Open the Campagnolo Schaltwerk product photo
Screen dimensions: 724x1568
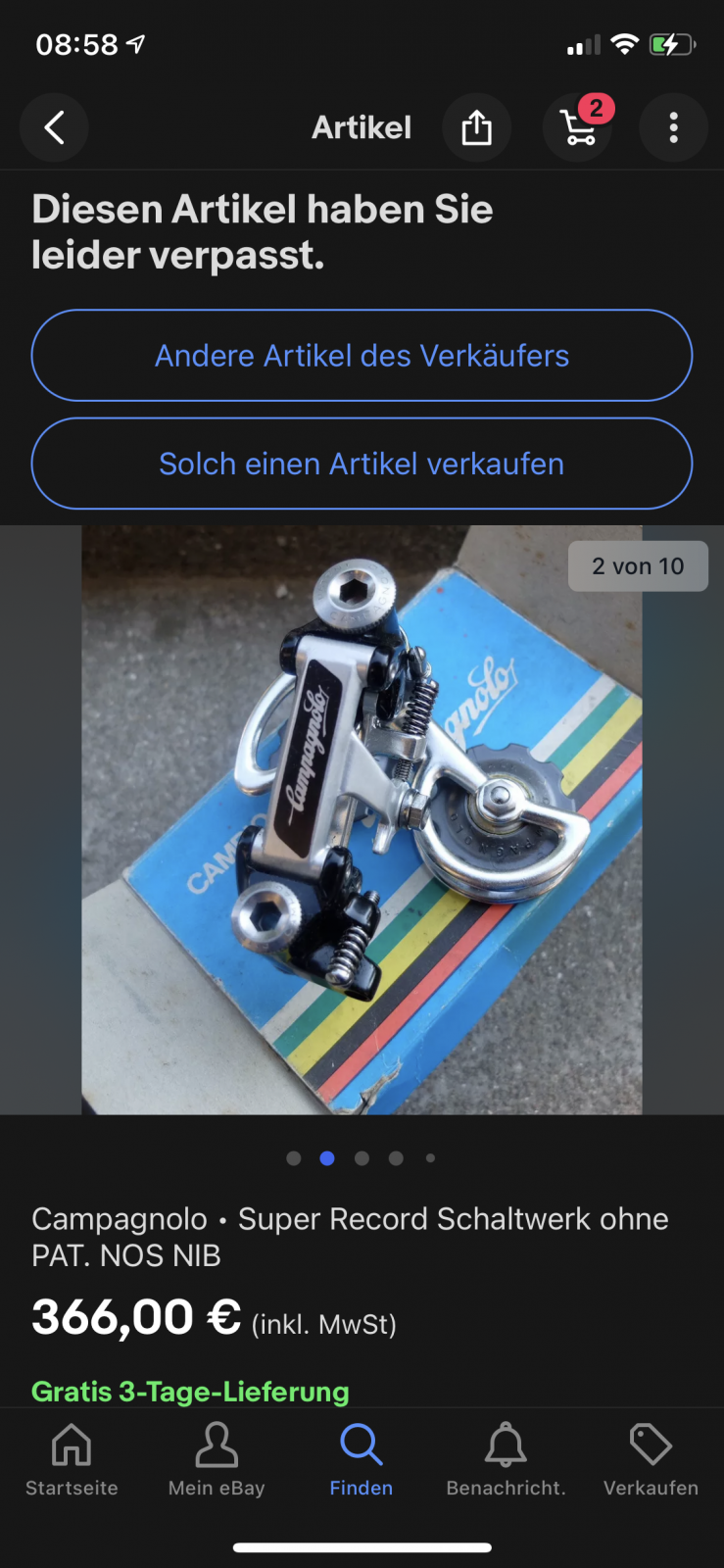click(362, 820)
